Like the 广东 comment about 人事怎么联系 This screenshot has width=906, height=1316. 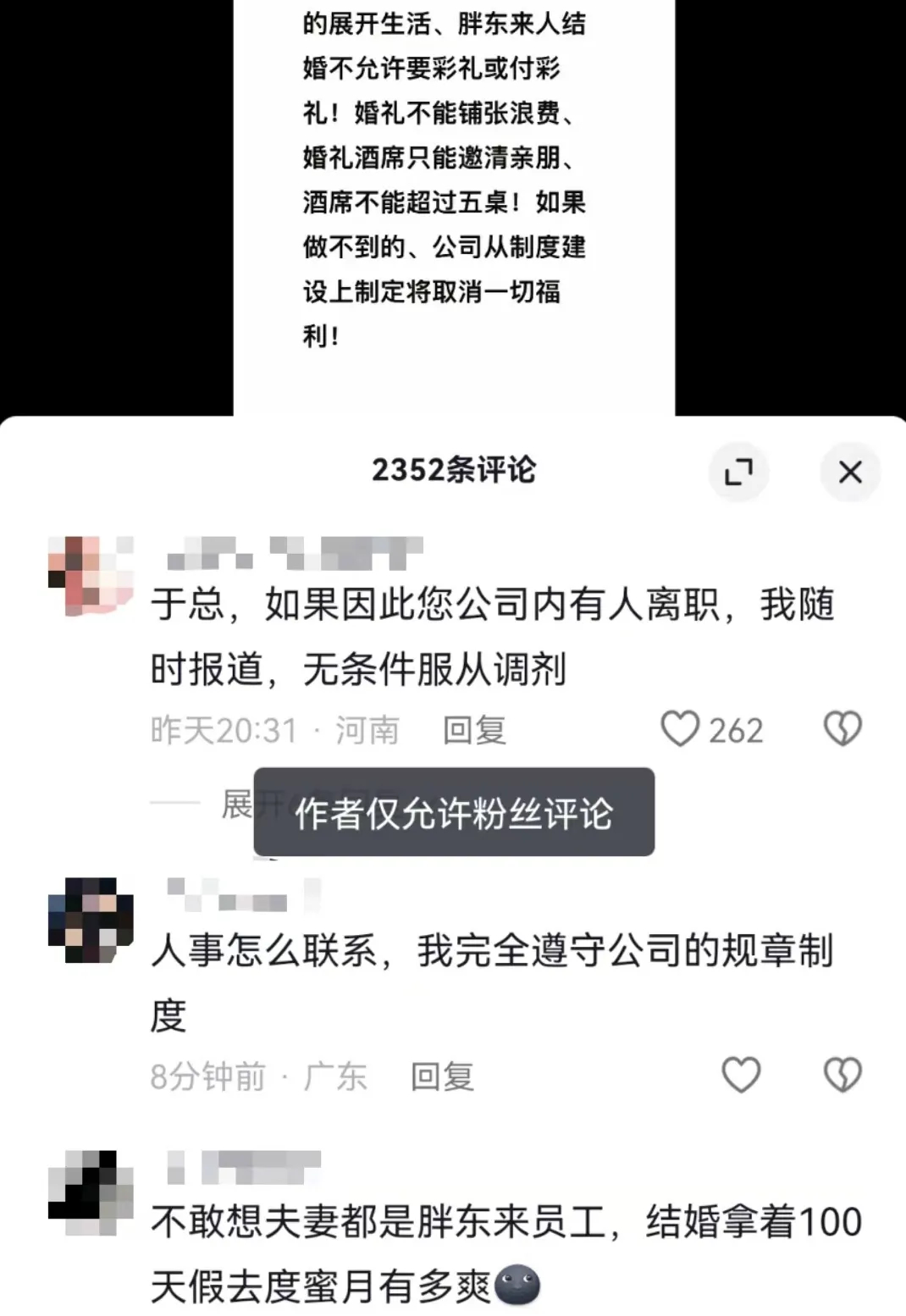point(741,1075)
